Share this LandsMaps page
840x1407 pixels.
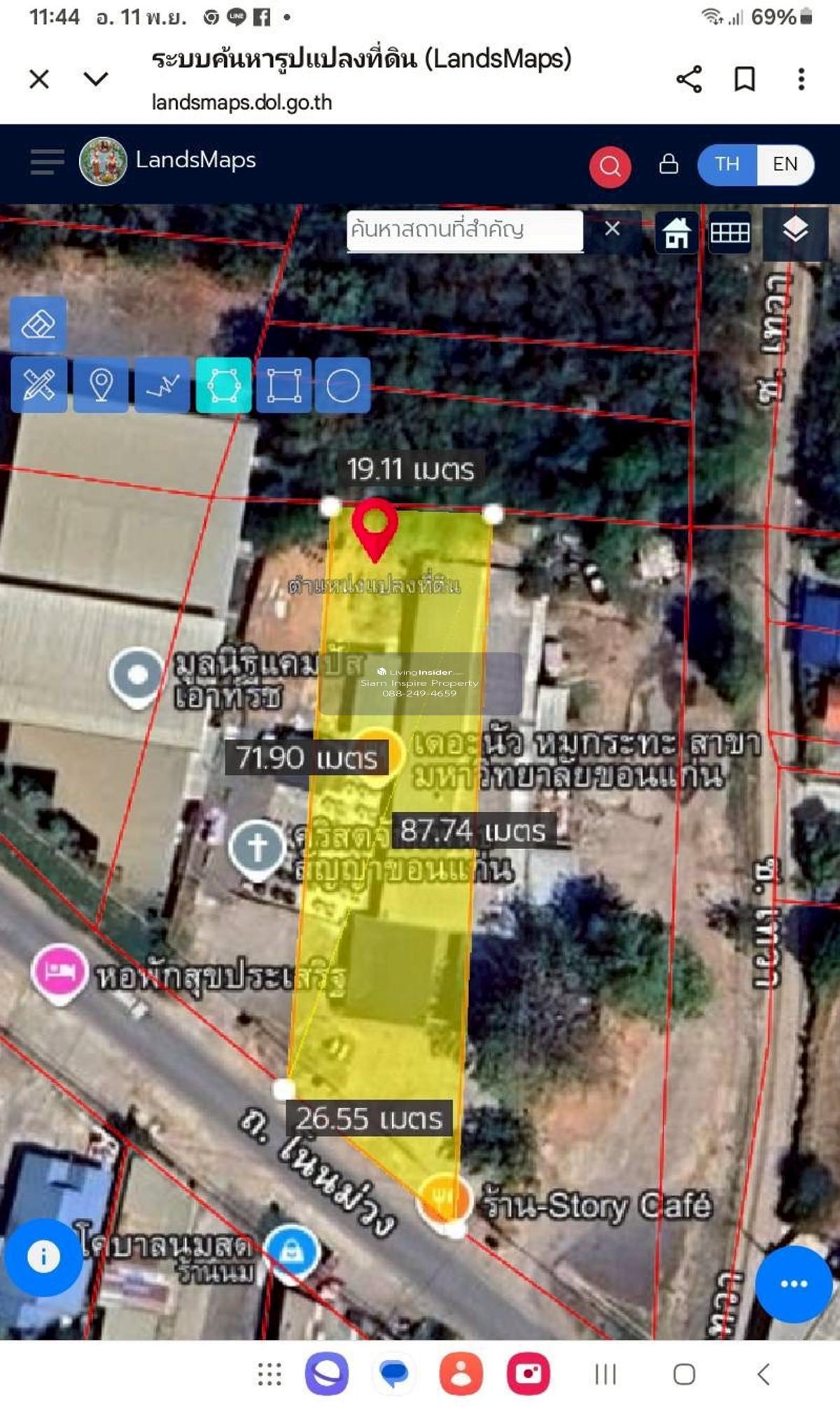click(x=689, y=79)
